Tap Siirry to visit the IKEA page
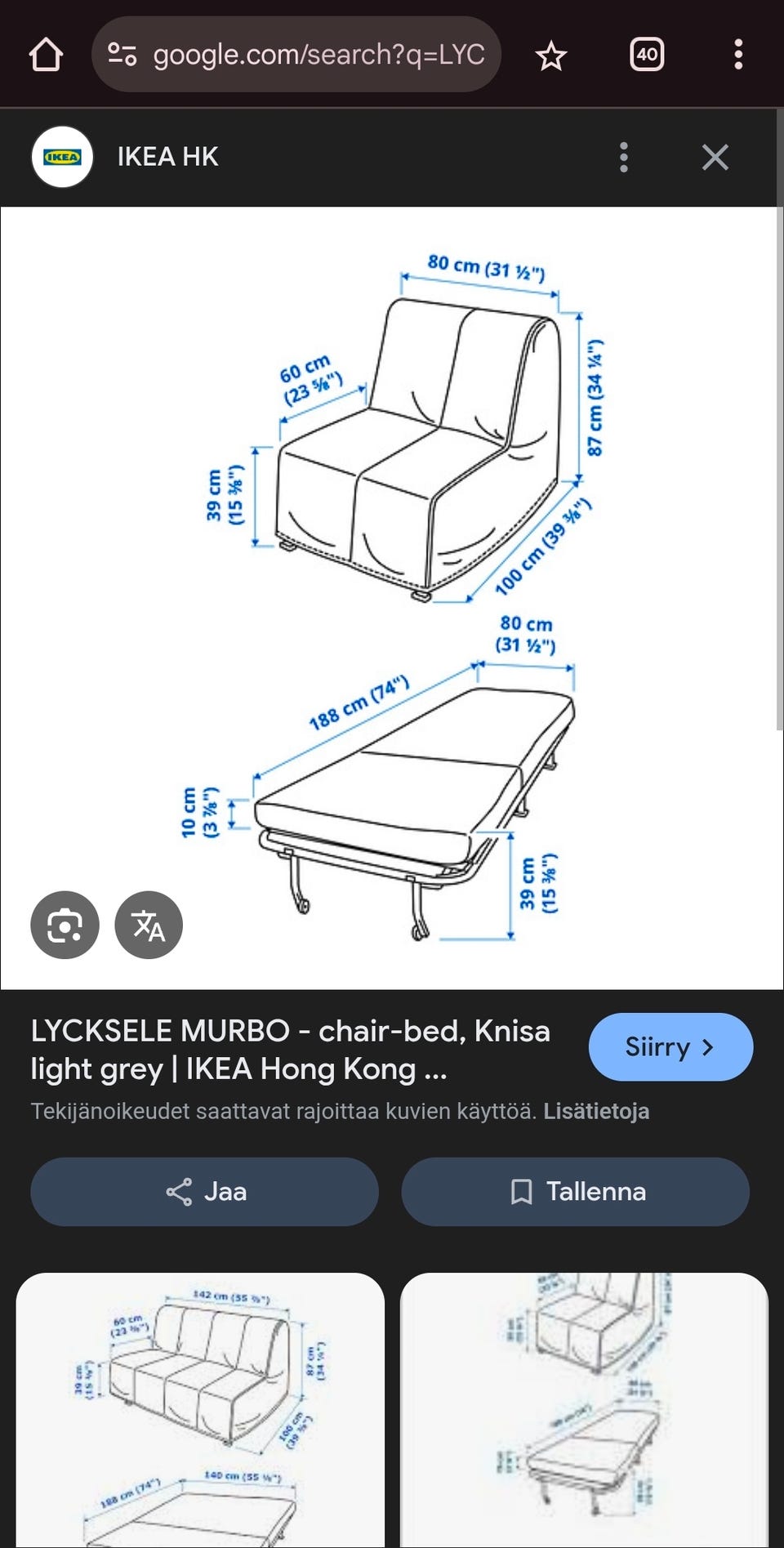The width and height of the screenshot is (784, 1548). pyautogui.click(x=670, y=1047)
